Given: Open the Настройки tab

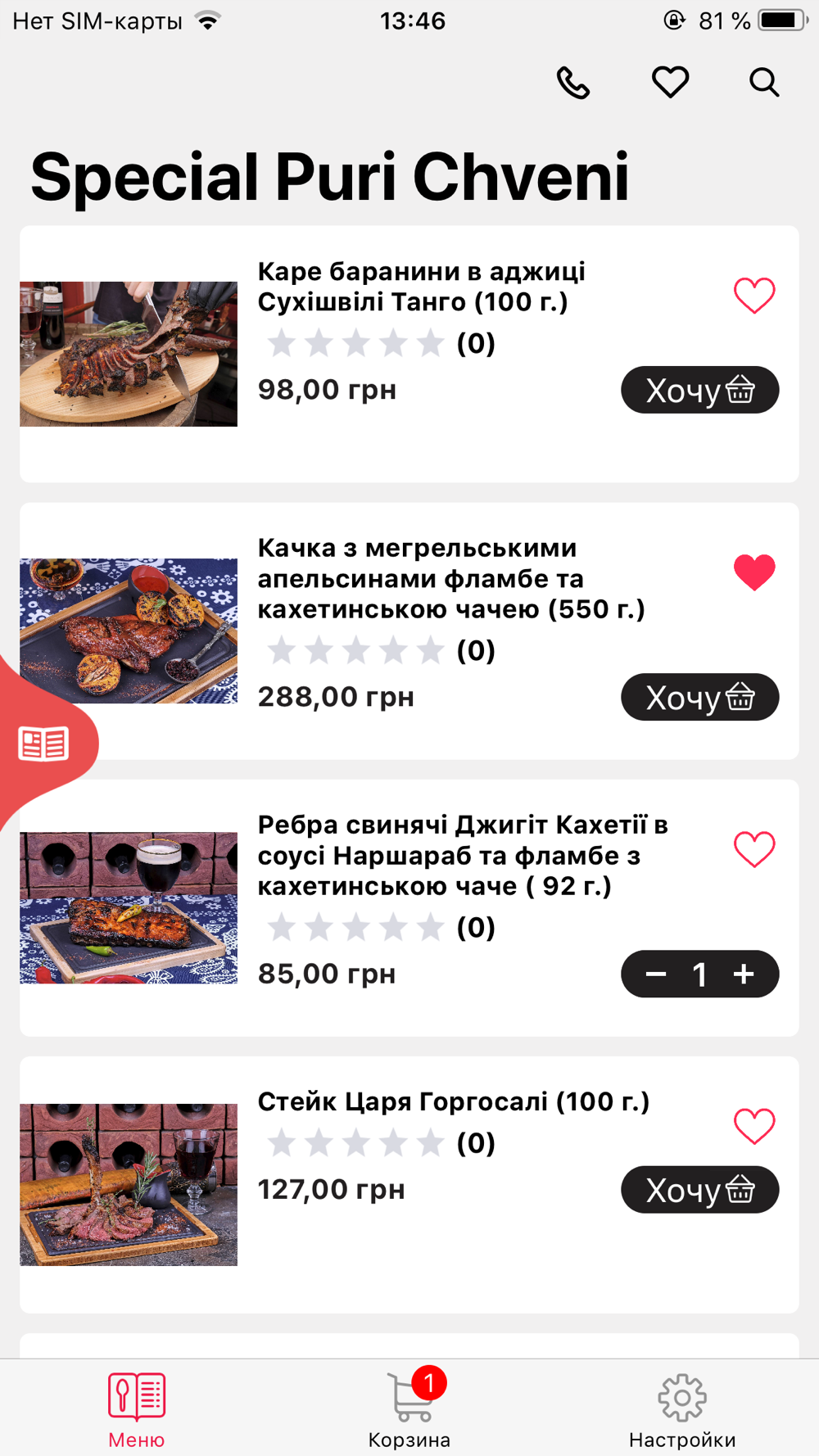Looking at the screenshot, I should point(681,1409).
